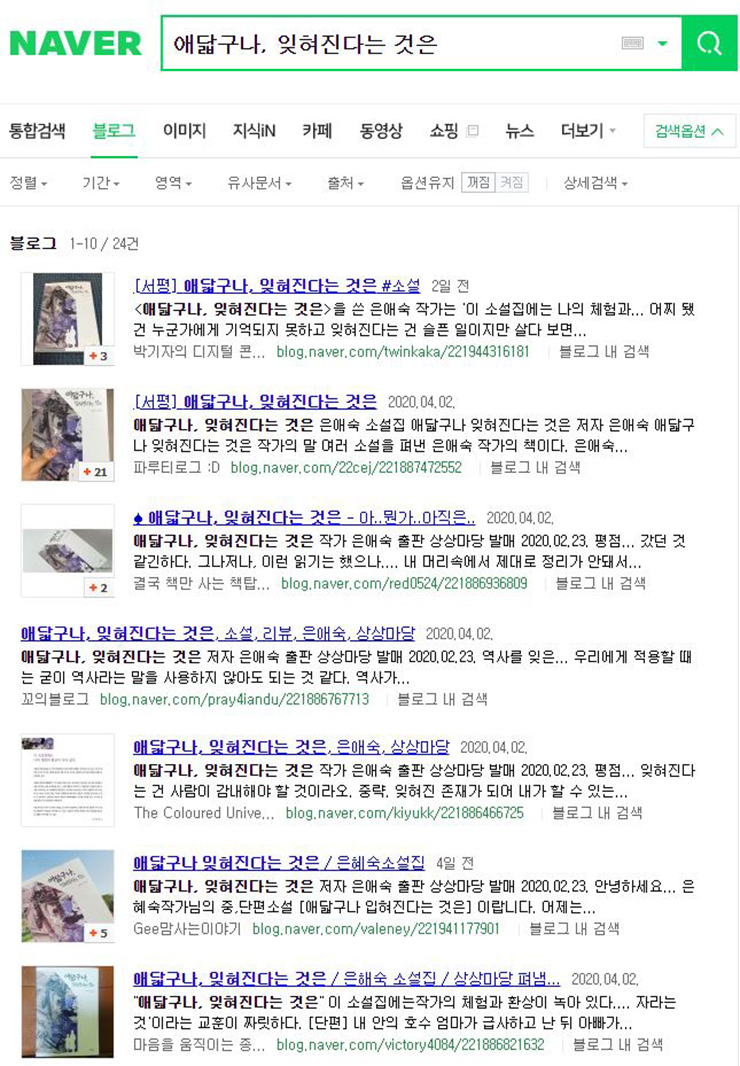Switch to the 동영상 tab
This screenshot has height=1066, width=740.
click(380, 130)
